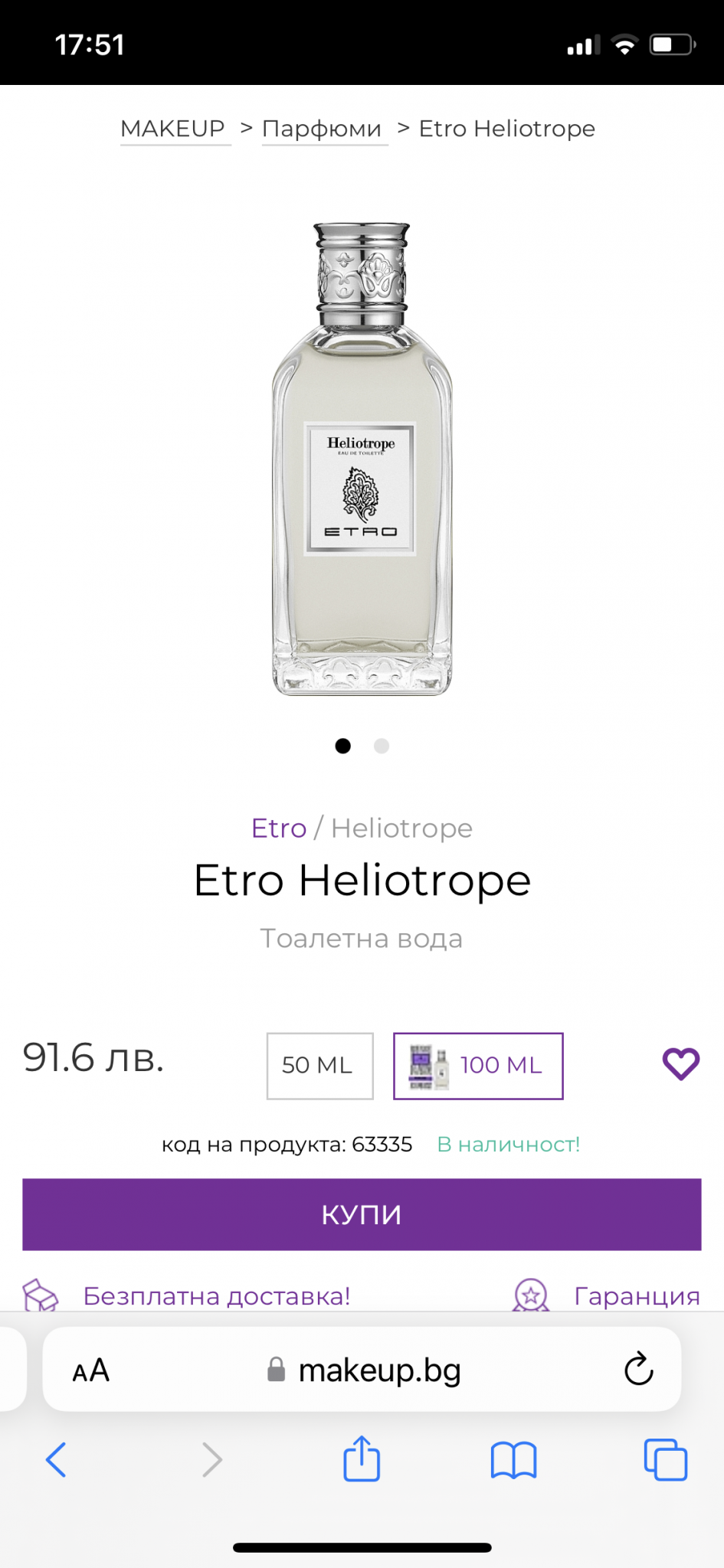Tap the КУПИ buy button

click(x=362, y=1214)
